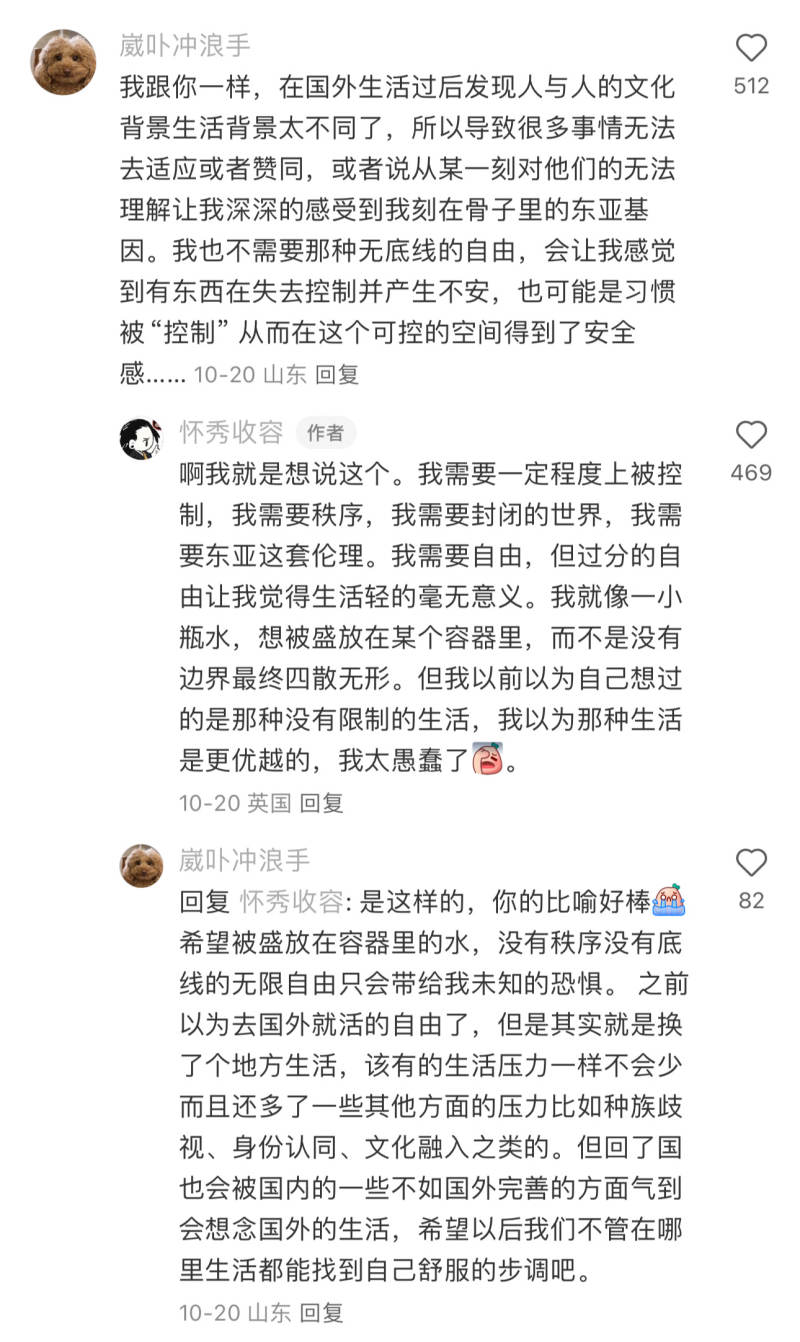Image resolution: width=800 pixels, height=1342 pixels.
Task: Open 怀秀收容's profile avatar
Action: pos(142,438)
